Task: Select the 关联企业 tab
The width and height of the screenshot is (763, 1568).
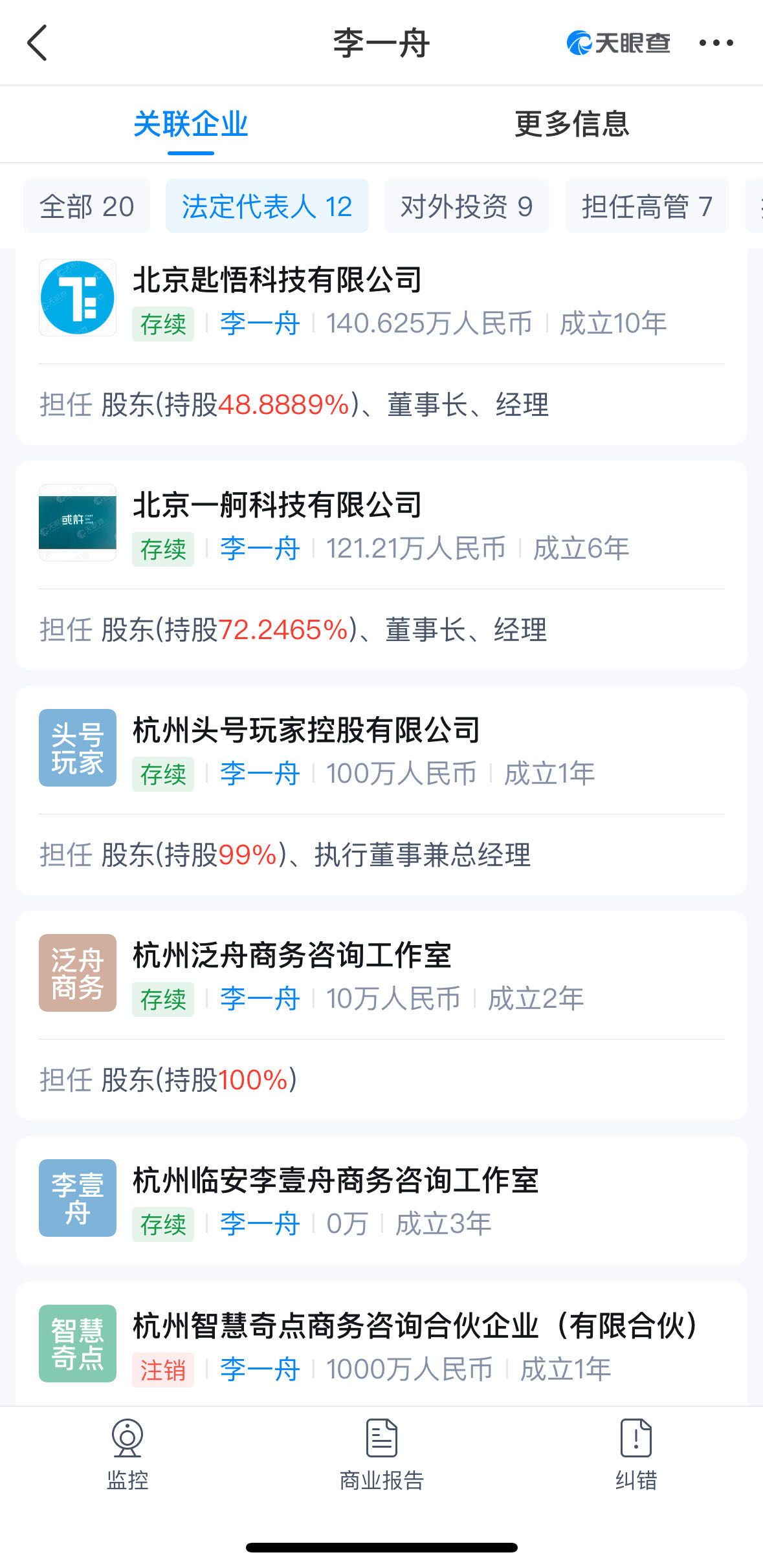Action: (x=190, y=124)
